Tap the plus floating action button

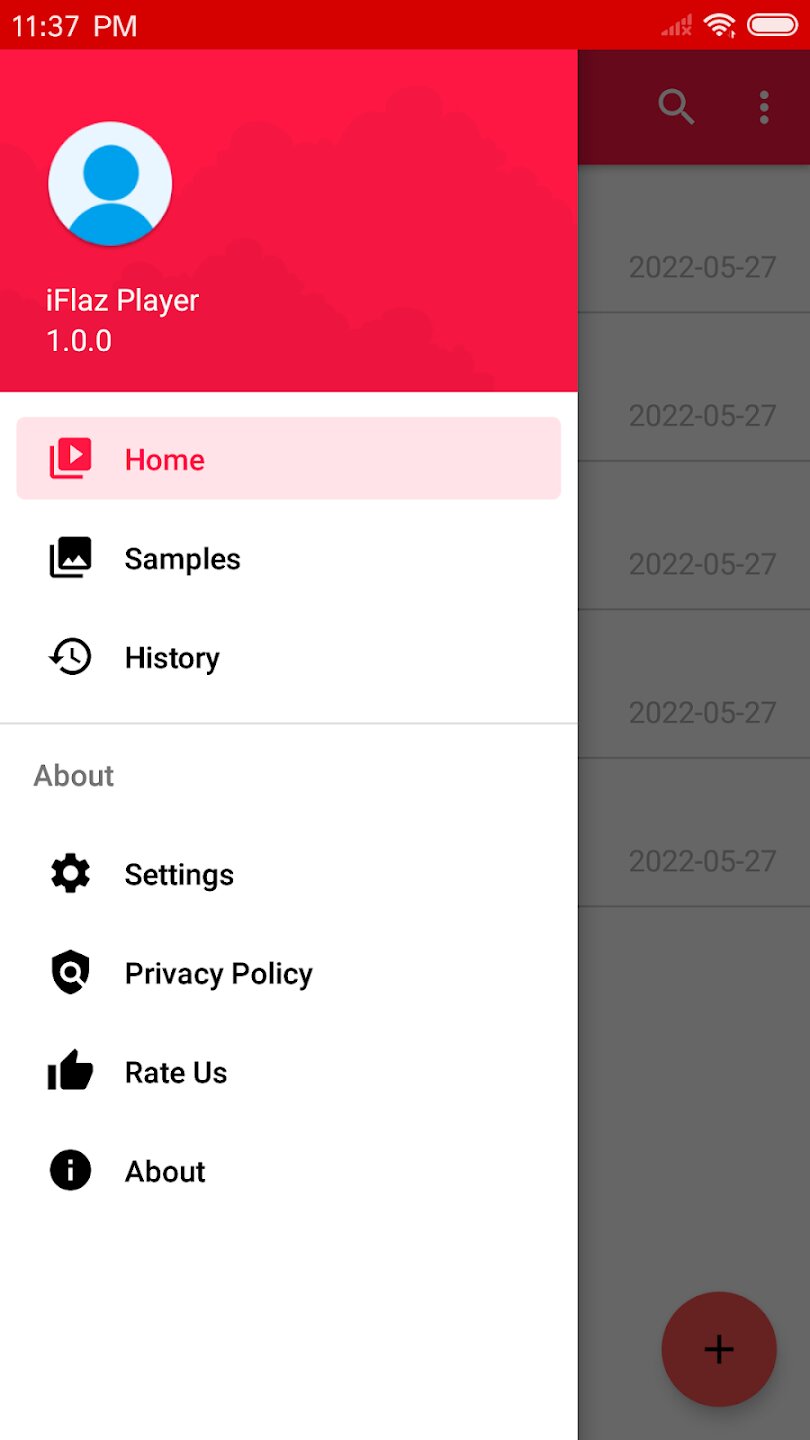tap(718, 1349)
